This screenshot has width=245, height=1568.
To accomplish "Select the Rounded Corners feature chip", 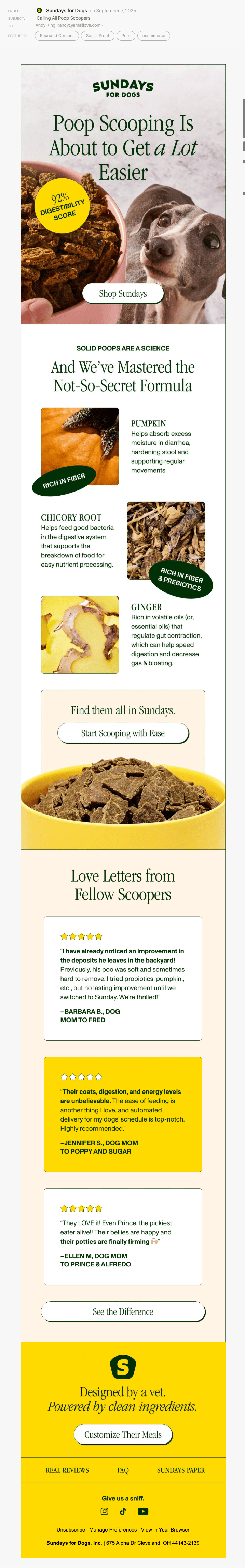I will 57,36.
